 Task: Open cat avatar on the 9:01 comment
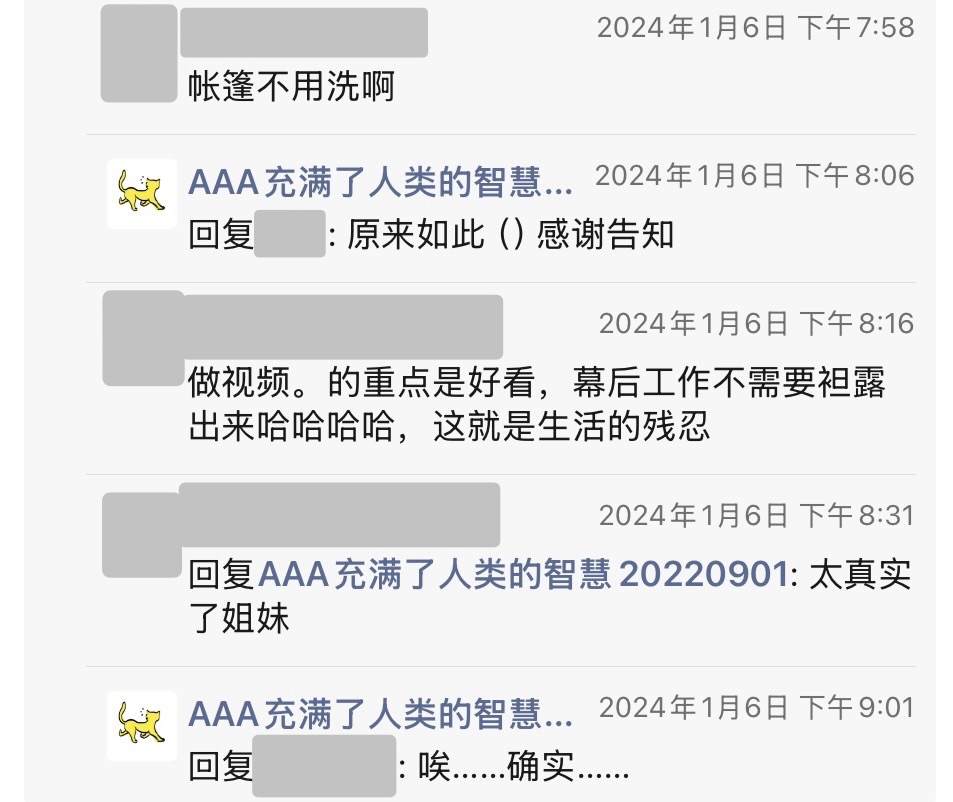tap(141, 725)
